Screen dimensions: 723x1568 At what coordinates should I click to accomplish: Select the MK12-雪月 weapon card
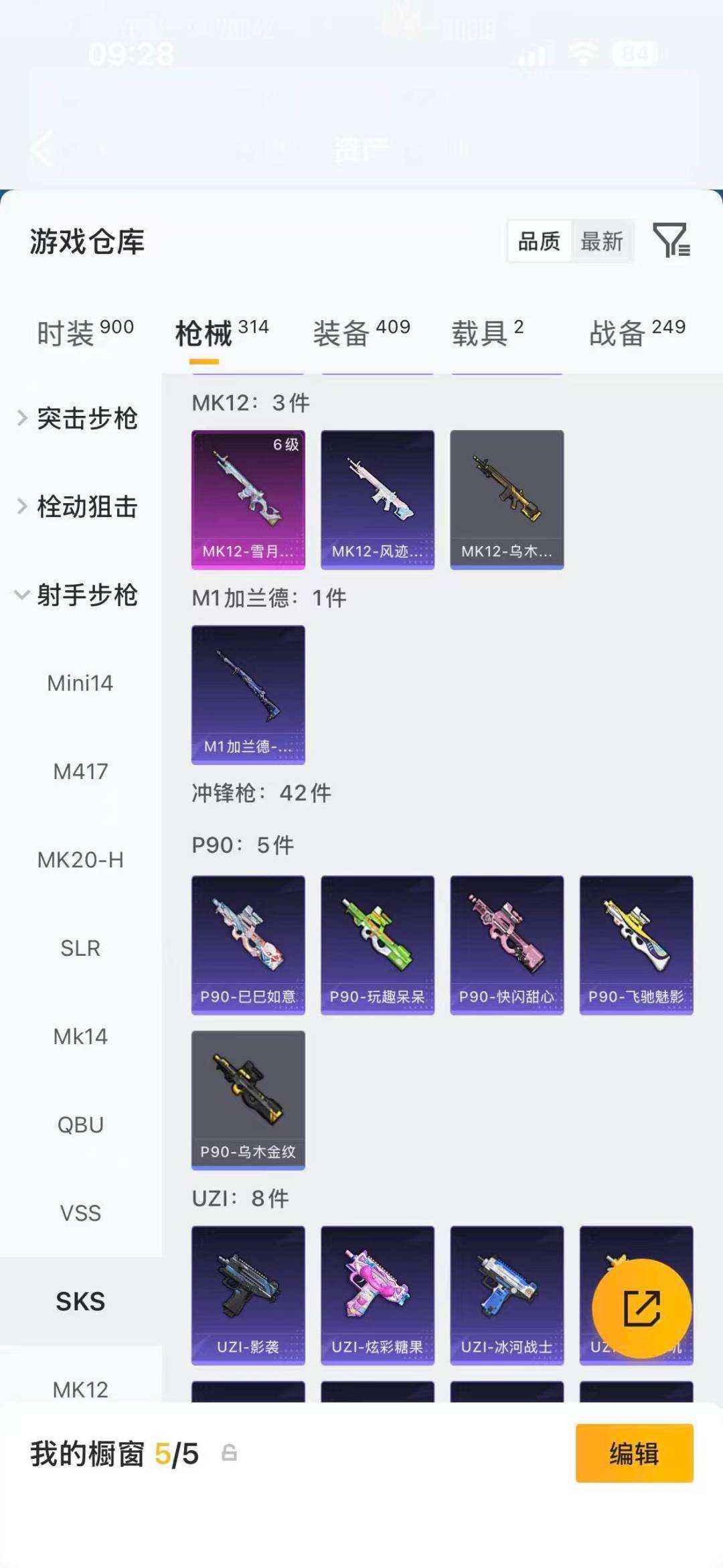(248, 499)
